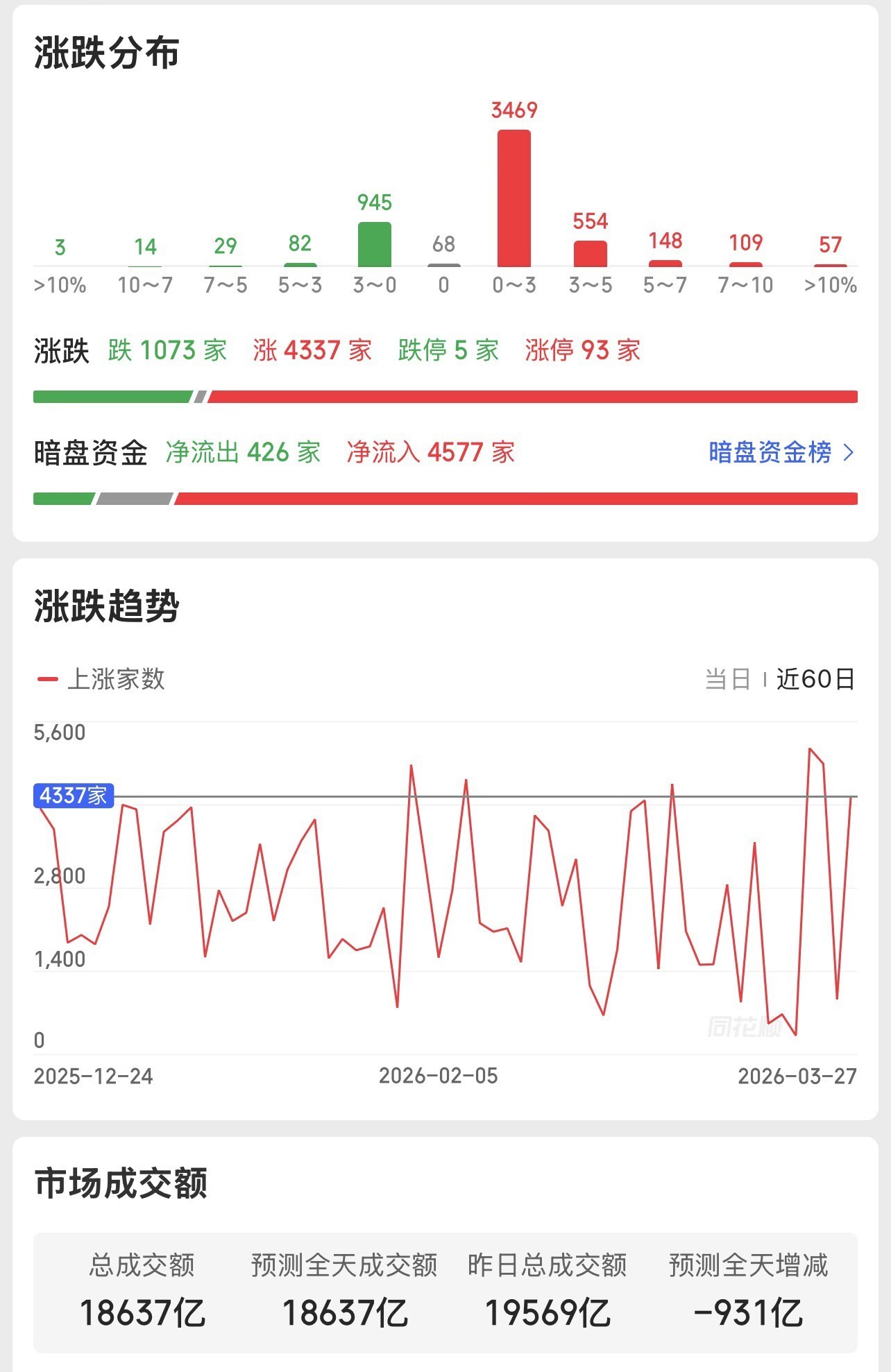Switch the trend chart to 当日
The width and height of the screenshot is (891, 1372).
pyautogui.click(x=727, y=678)
